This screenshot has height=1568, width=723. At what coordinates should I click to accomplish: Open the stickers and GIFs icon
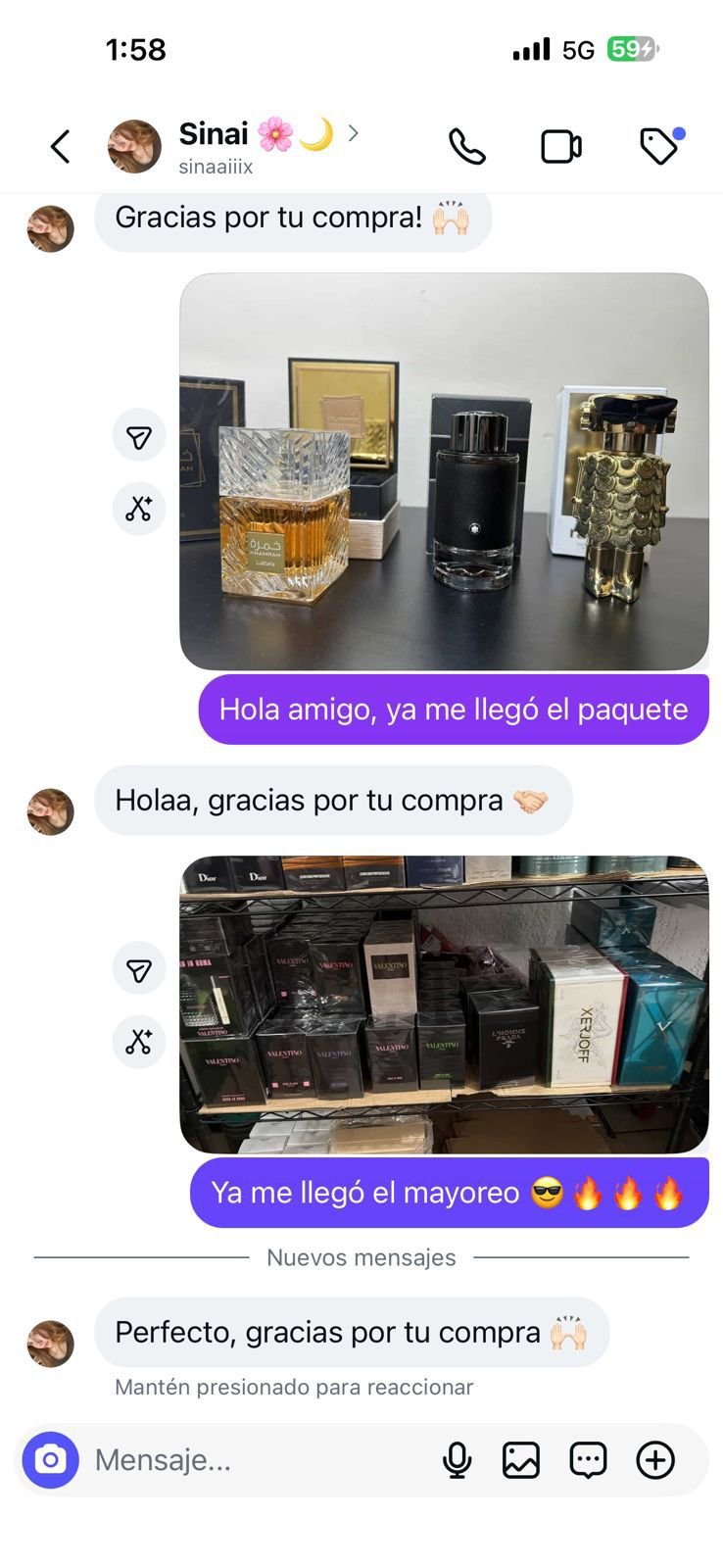pos(588,1460)
